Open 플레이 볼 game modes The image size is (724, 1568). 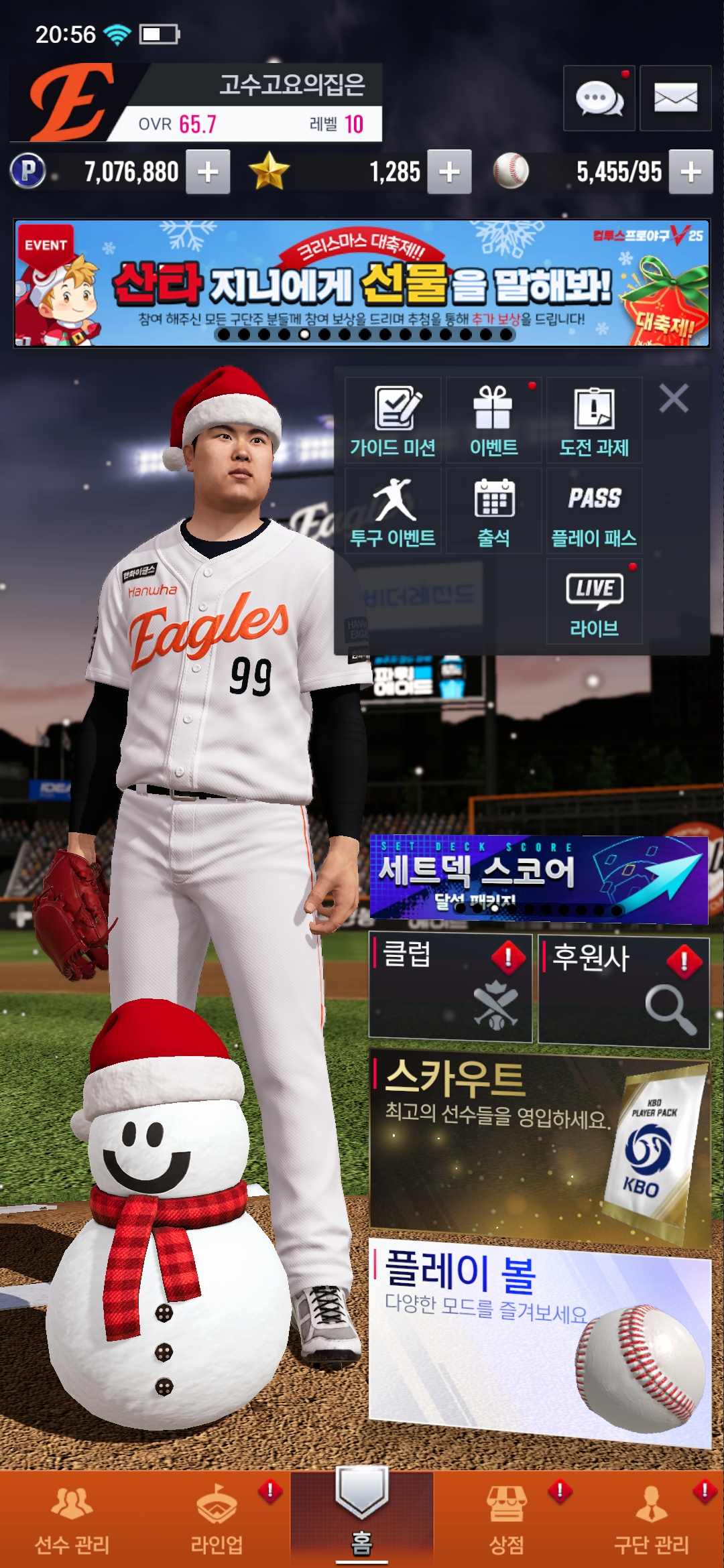[x=538, y=1340]
